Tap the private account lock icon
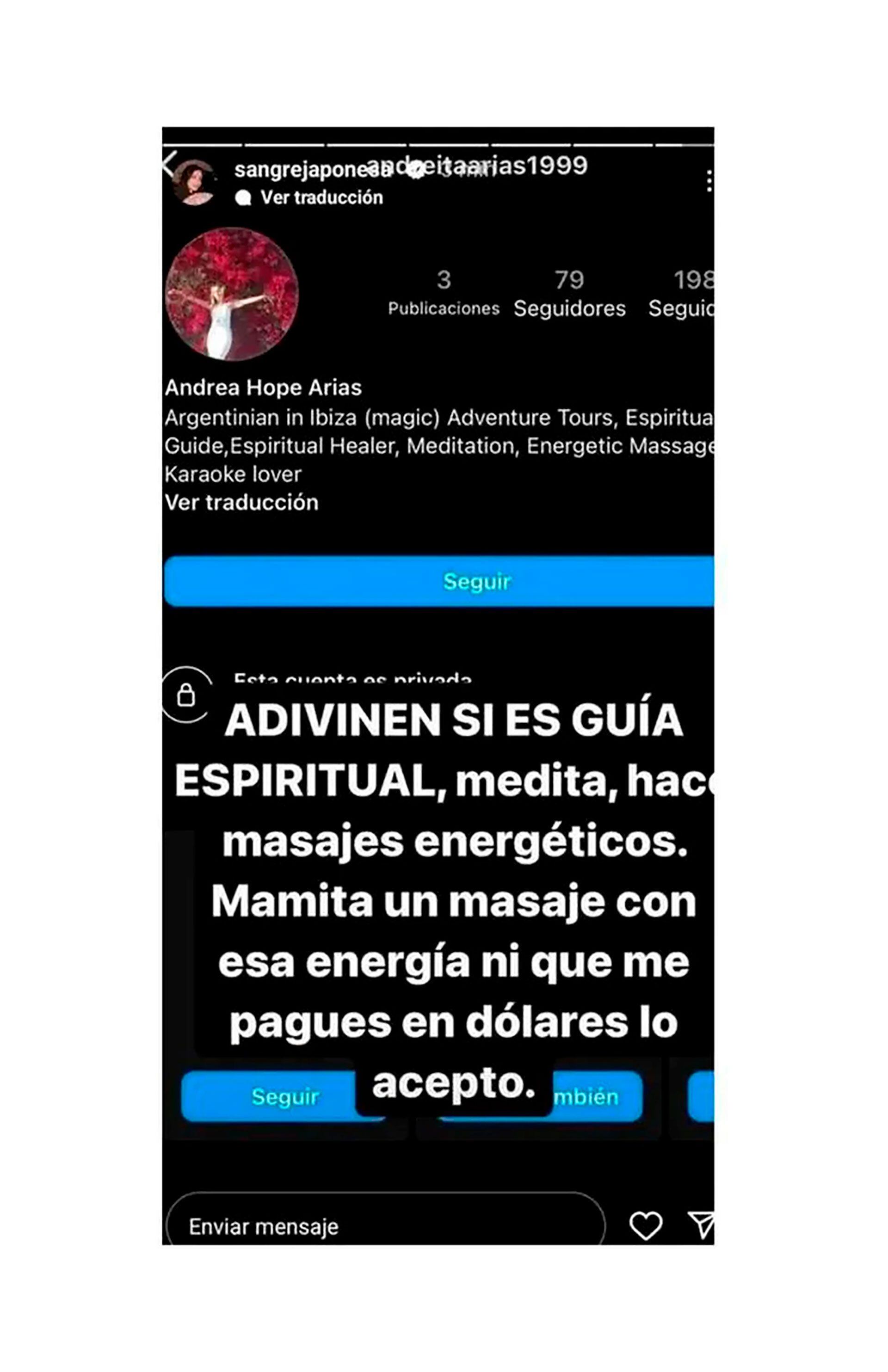Viewport: 888px width, 1372px height. tap(189, 699)
